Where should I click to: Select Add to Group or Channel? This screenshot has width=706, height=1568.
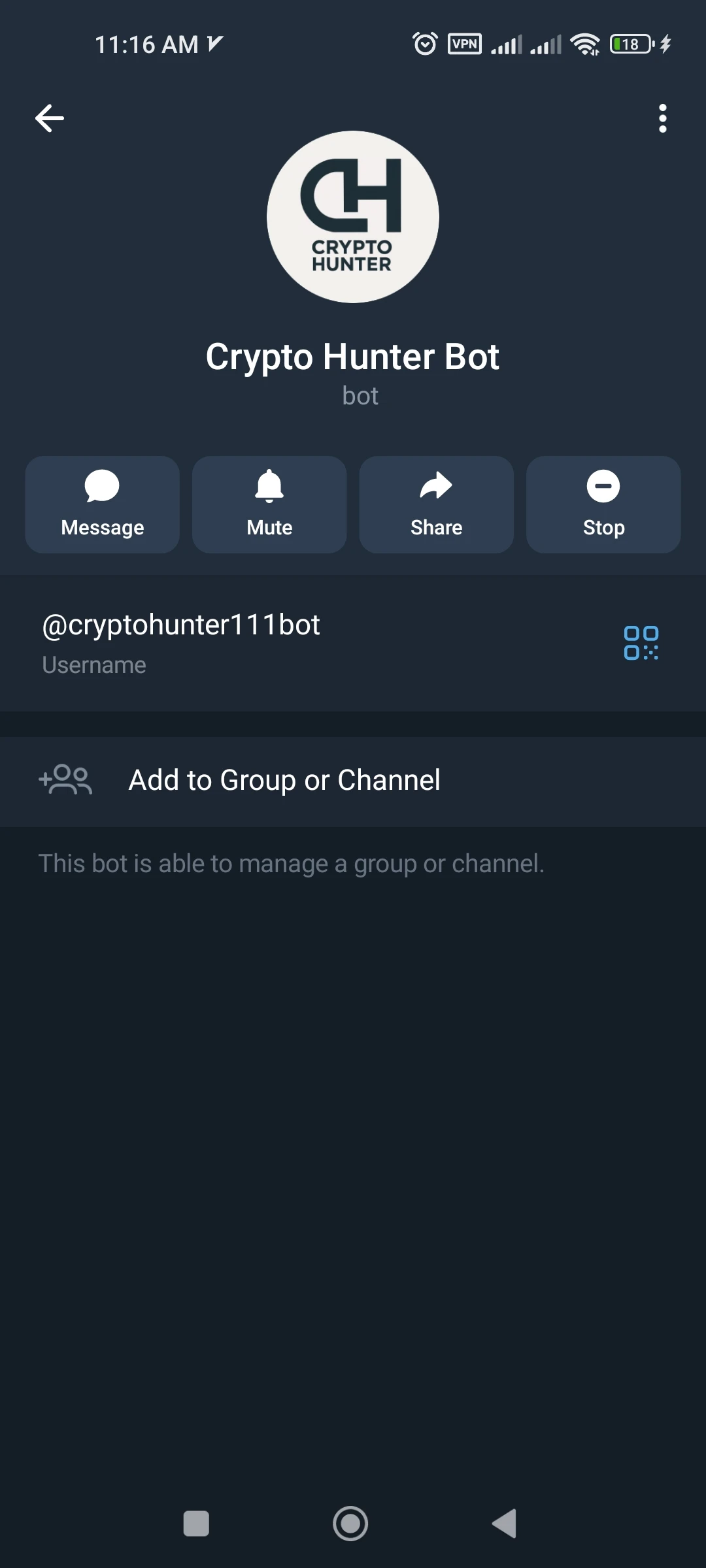pyautogui.click(x=284, y=781)
